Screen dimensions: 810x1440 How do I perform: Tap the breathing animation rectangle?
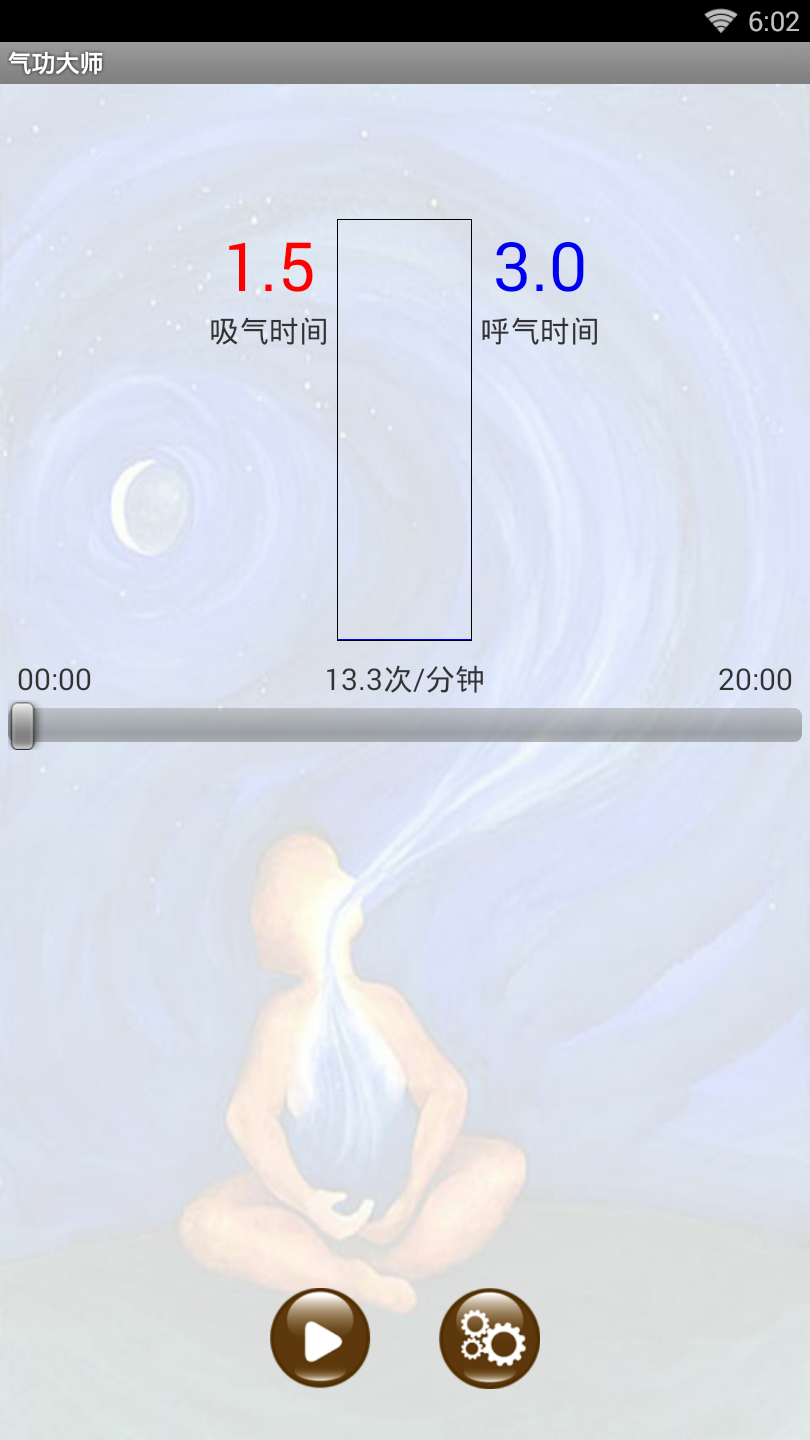pyautogui.click(x=404, y=427)
